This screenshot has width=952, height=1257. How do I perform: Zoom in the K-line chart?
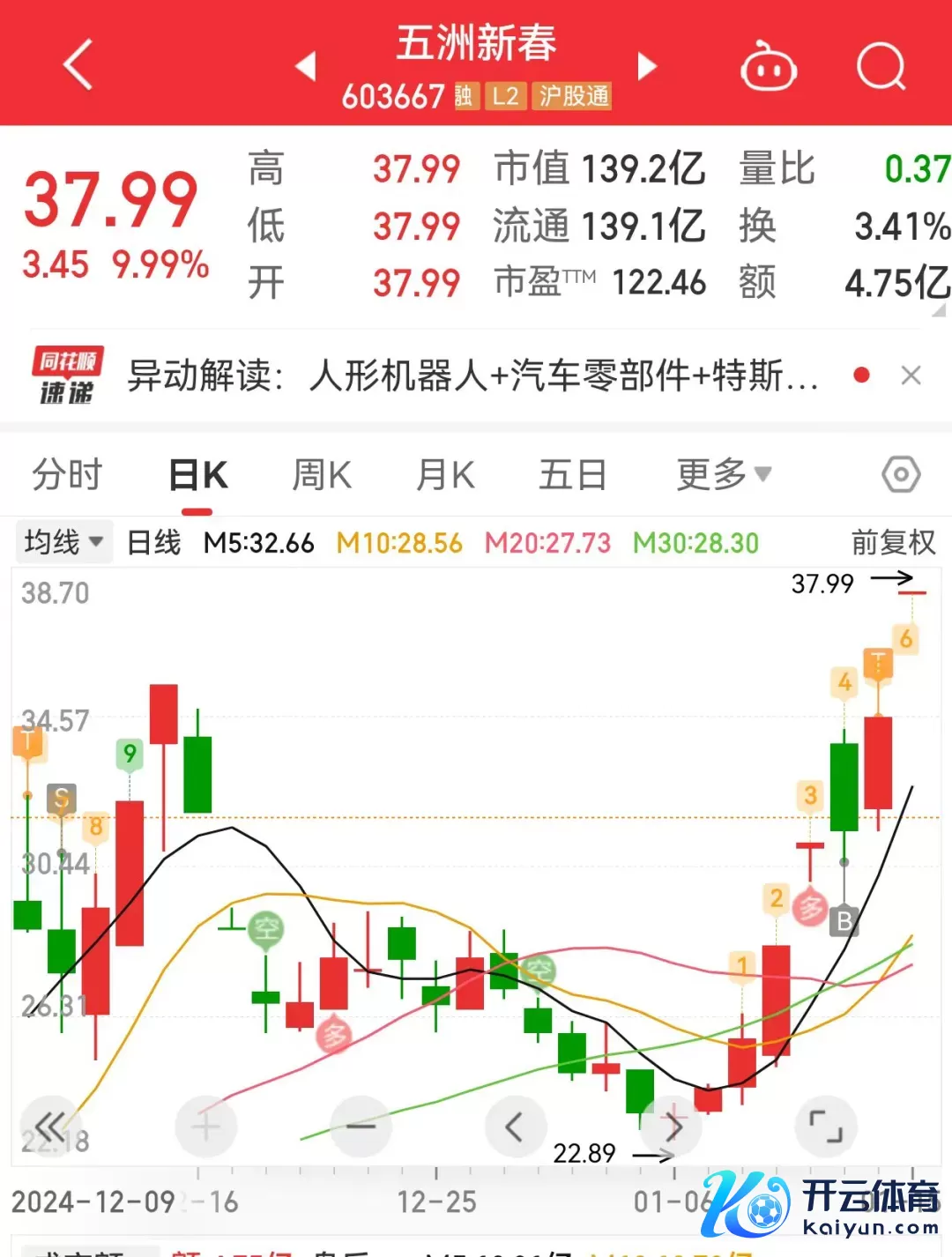(205, 1127)
